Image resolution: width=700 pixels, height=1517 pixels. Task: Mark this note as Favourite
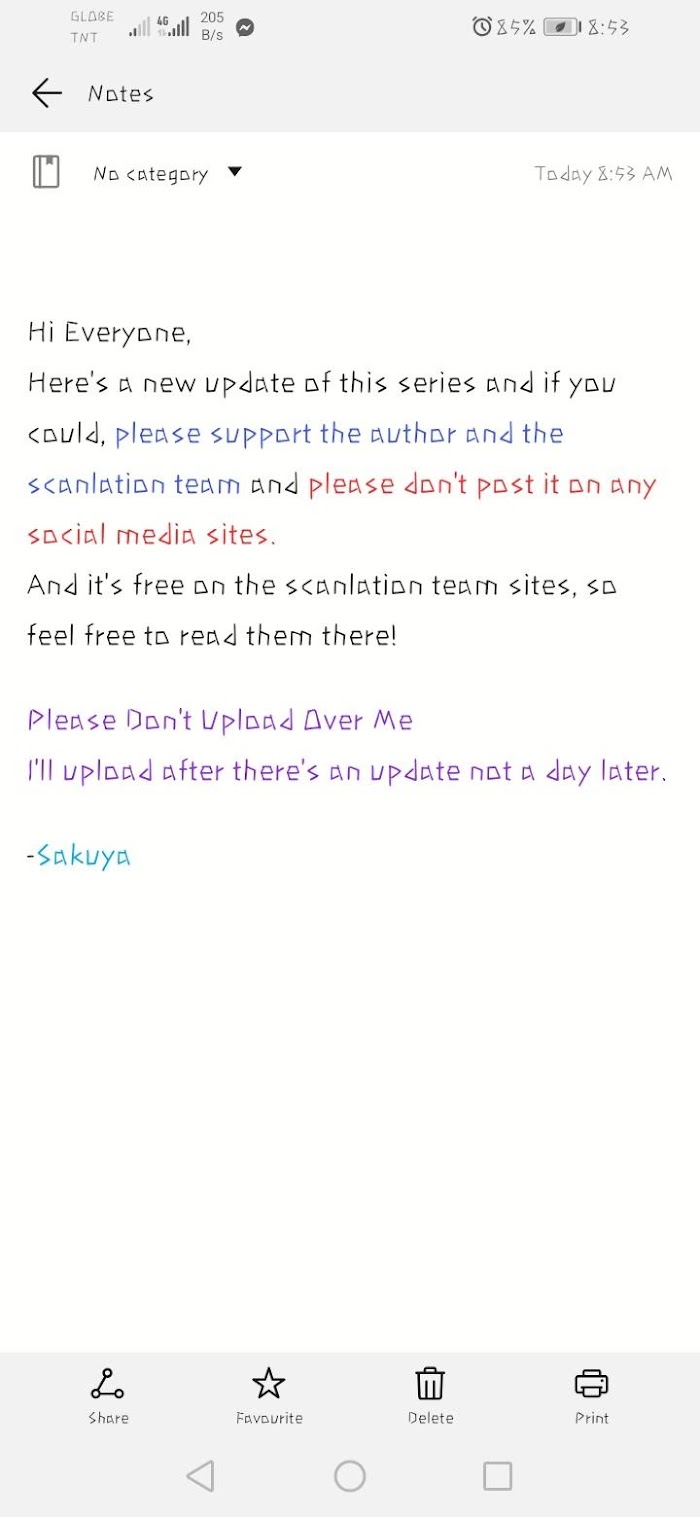(x=269, y=1396)
